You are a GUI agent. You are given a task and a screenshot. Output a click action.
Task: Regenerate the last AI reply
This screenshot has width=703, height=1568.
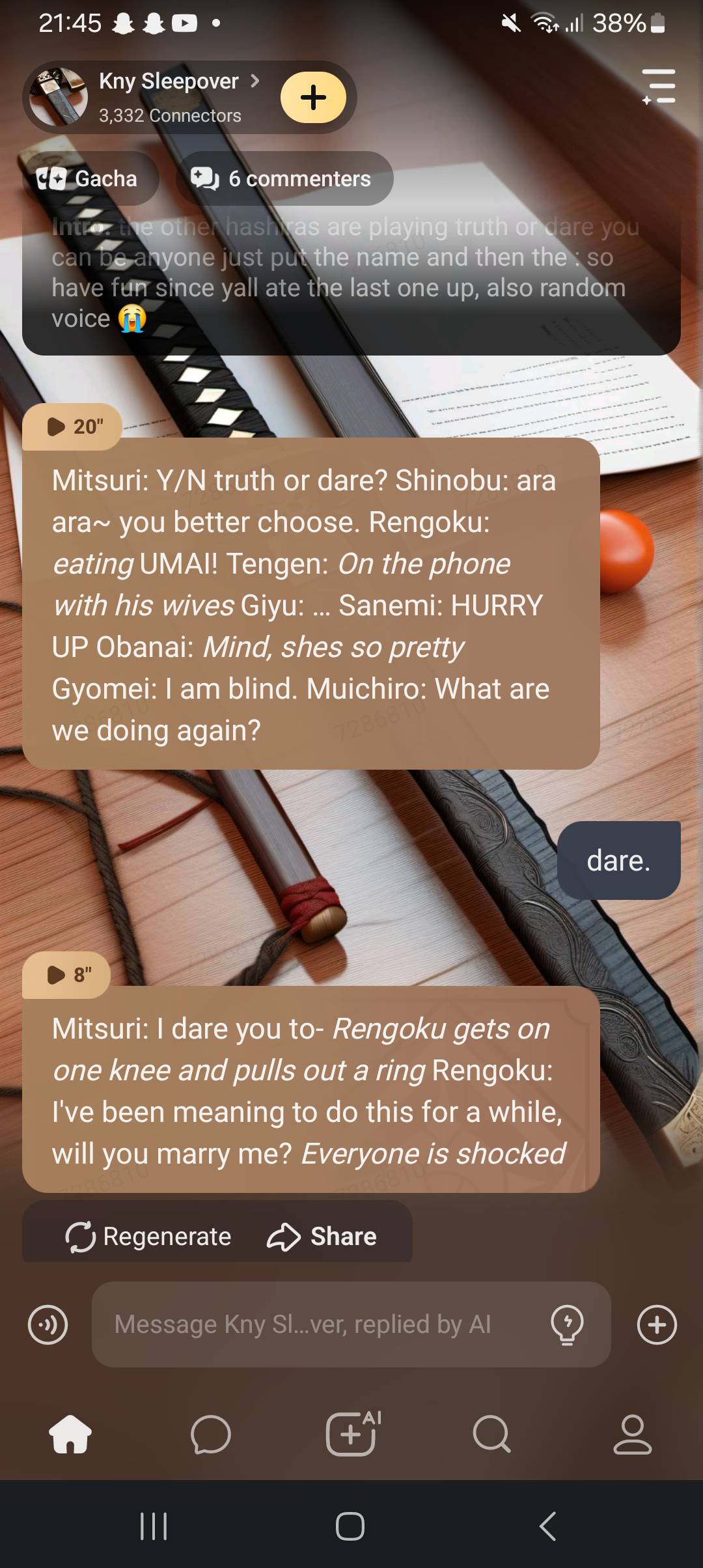(x=148, y=1236)
